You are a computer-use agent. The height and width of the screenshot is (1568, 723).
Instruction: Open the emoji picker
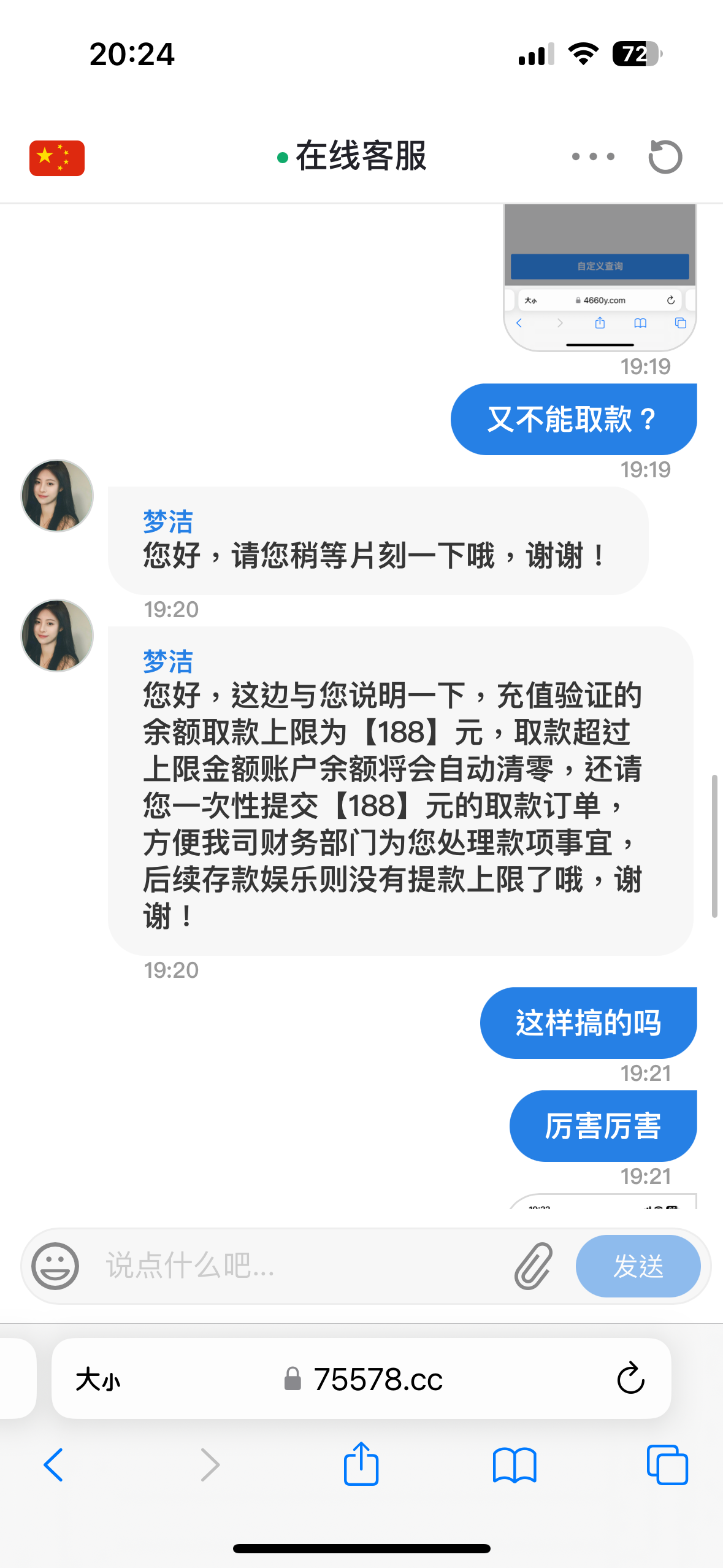[55, 1266]
